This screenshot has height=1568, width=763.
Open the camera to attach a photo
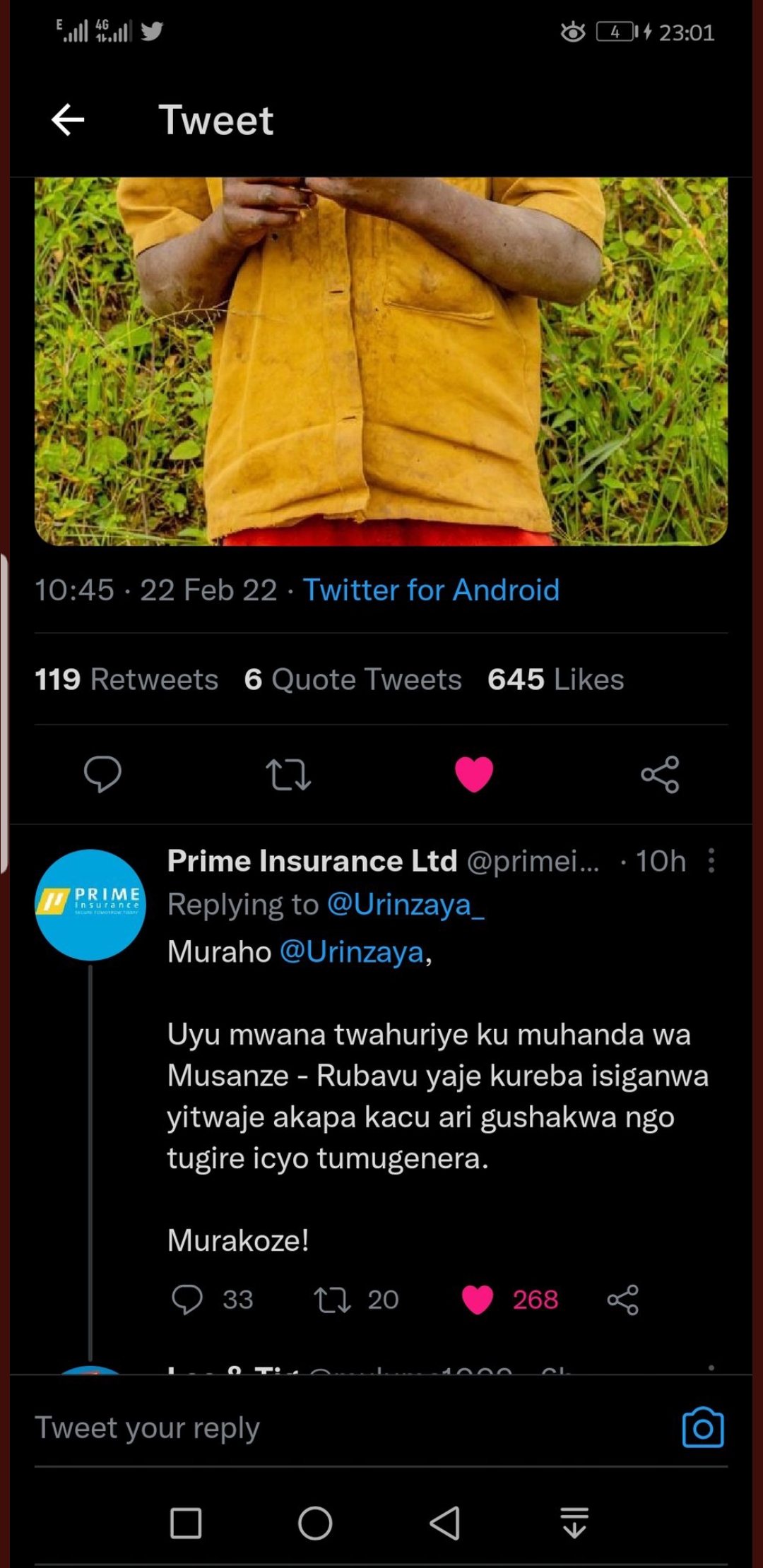[x=702, y=1428]
